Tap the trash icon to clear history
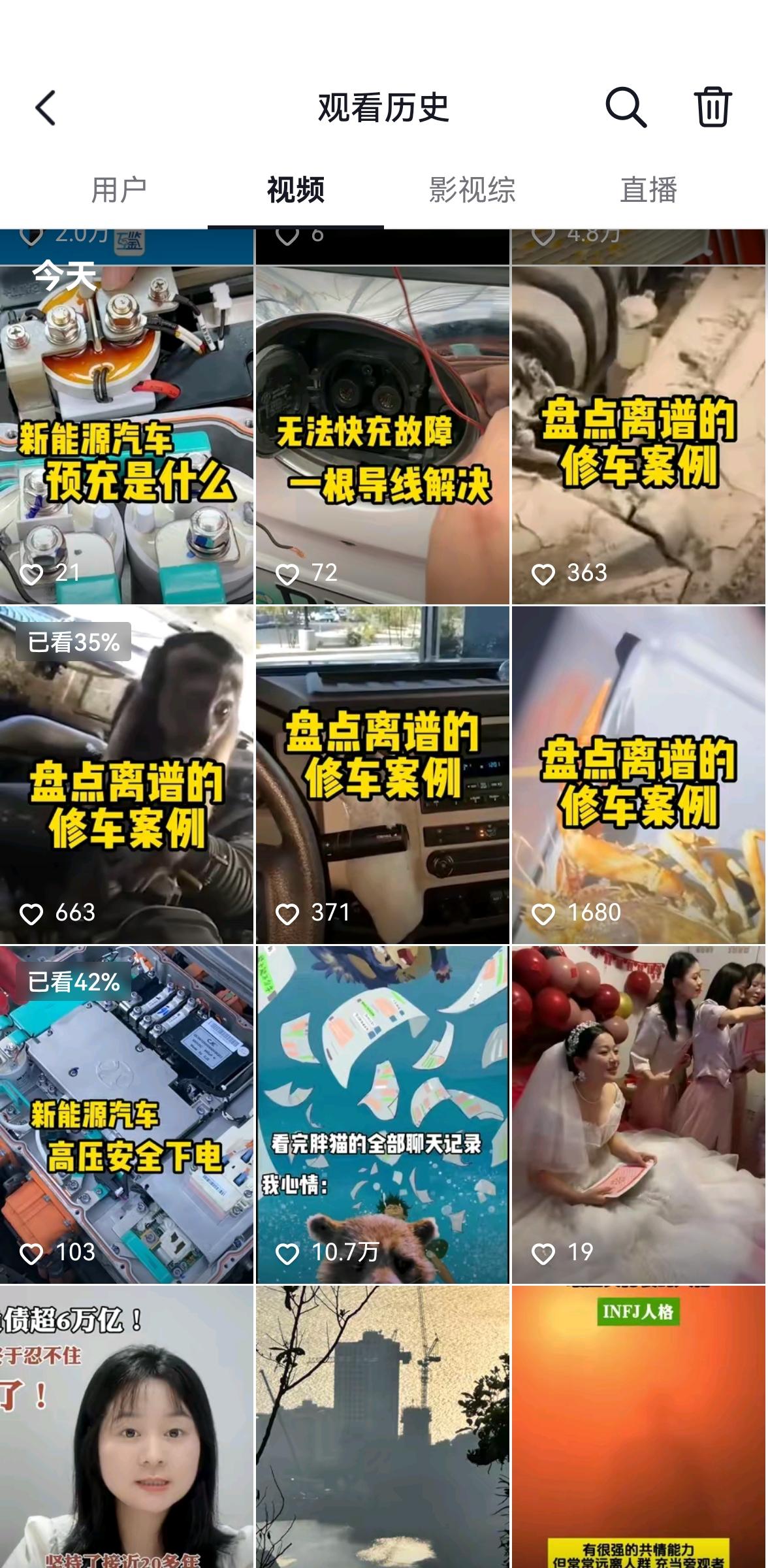This screenshot has height=1568, width=768. (712, 108)
